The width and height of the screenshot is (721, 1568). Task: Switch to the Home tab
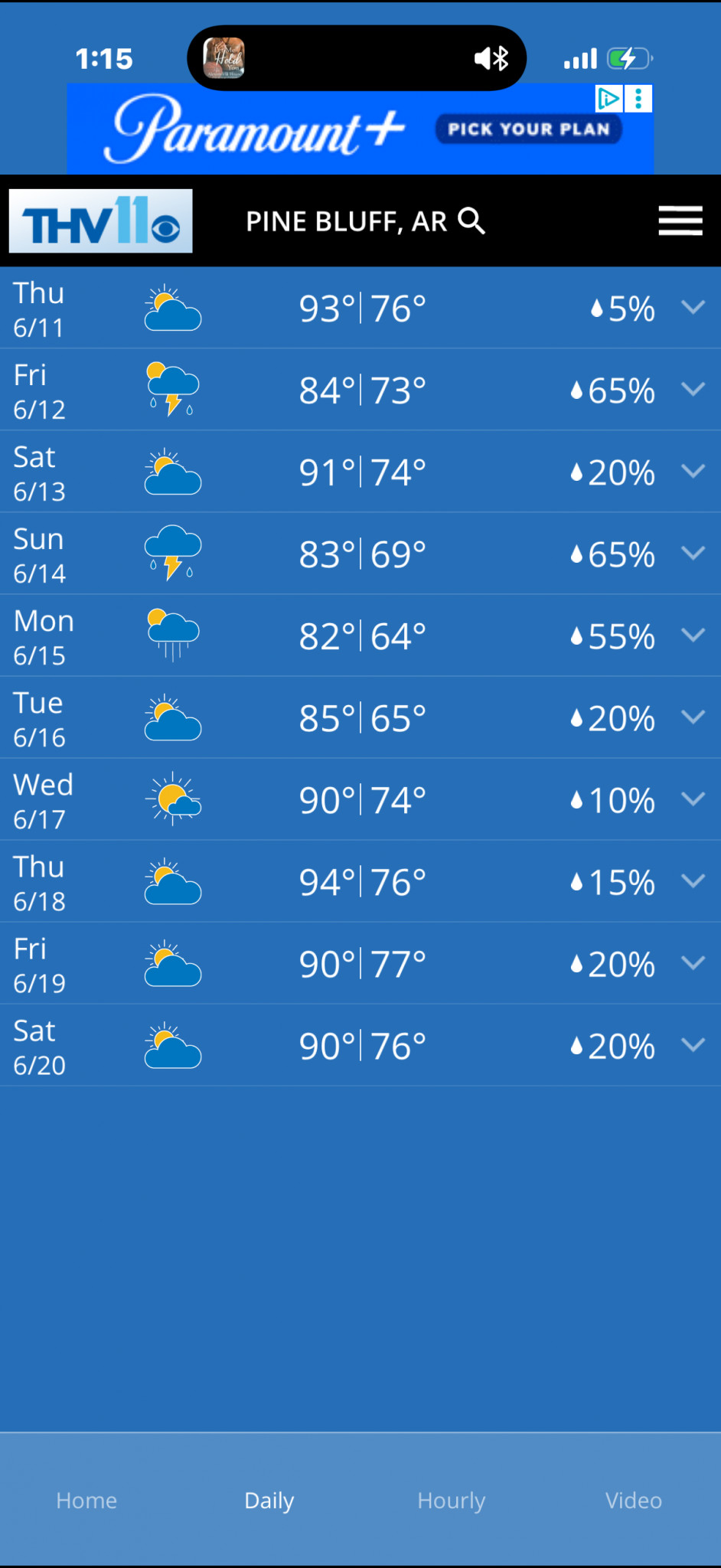86,1500
